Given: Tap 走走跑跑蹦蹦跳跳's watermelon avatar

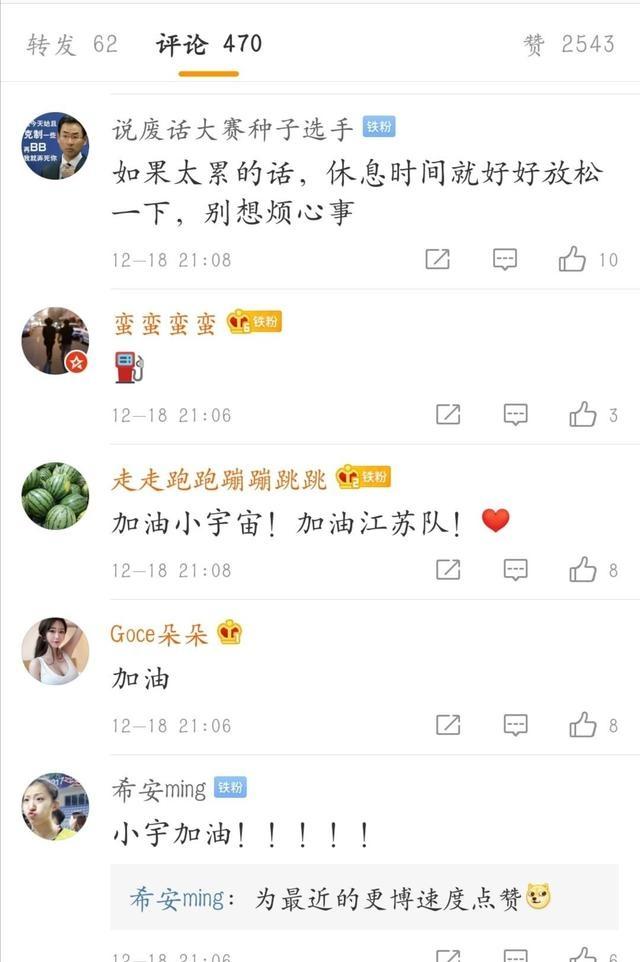Looking at the screenshot, I should (55, 495).
